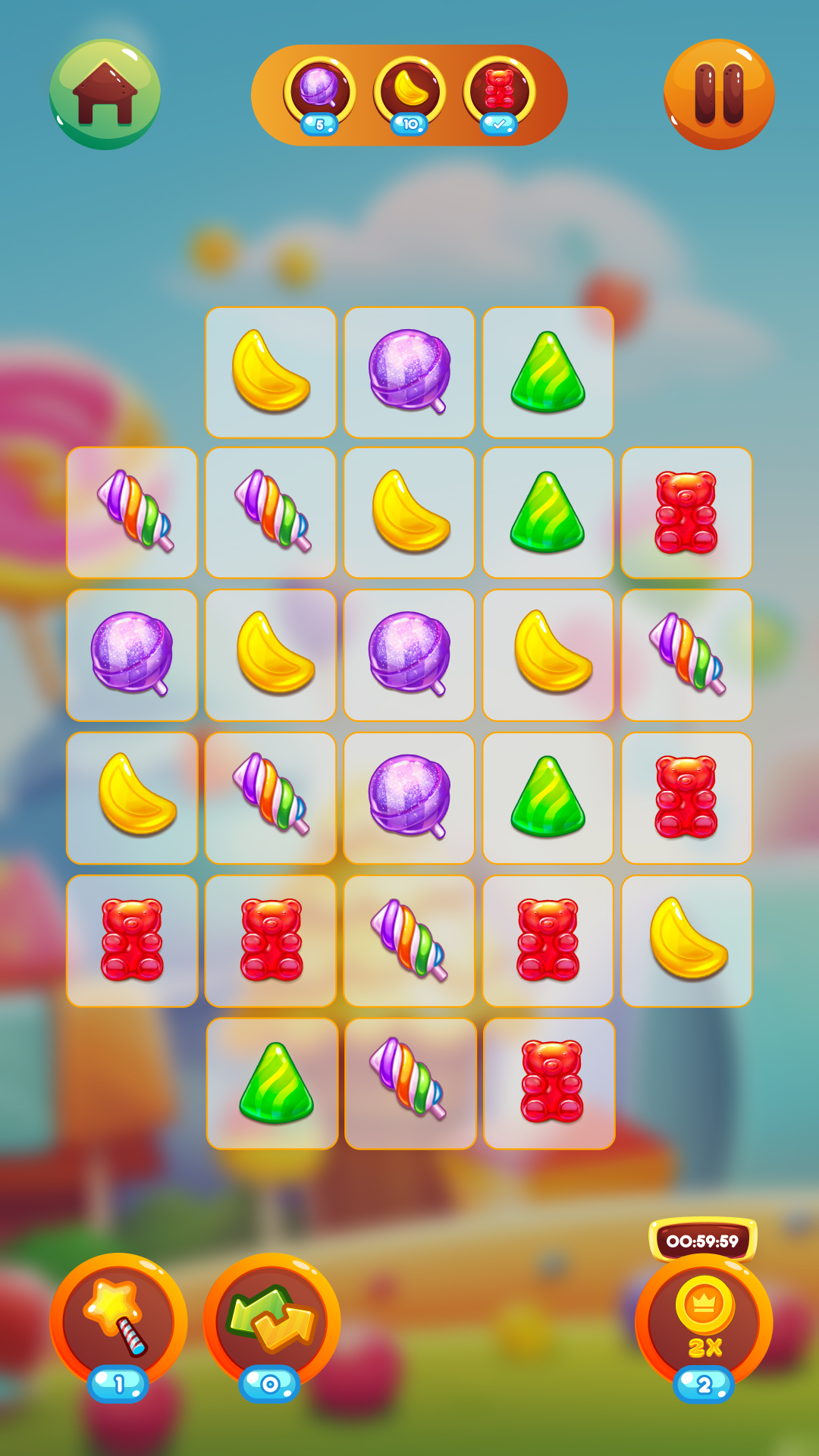Image resolution: width=819 pixels, height=1456 pixels.
Task: Pause the game
Action: pos(719,95)
